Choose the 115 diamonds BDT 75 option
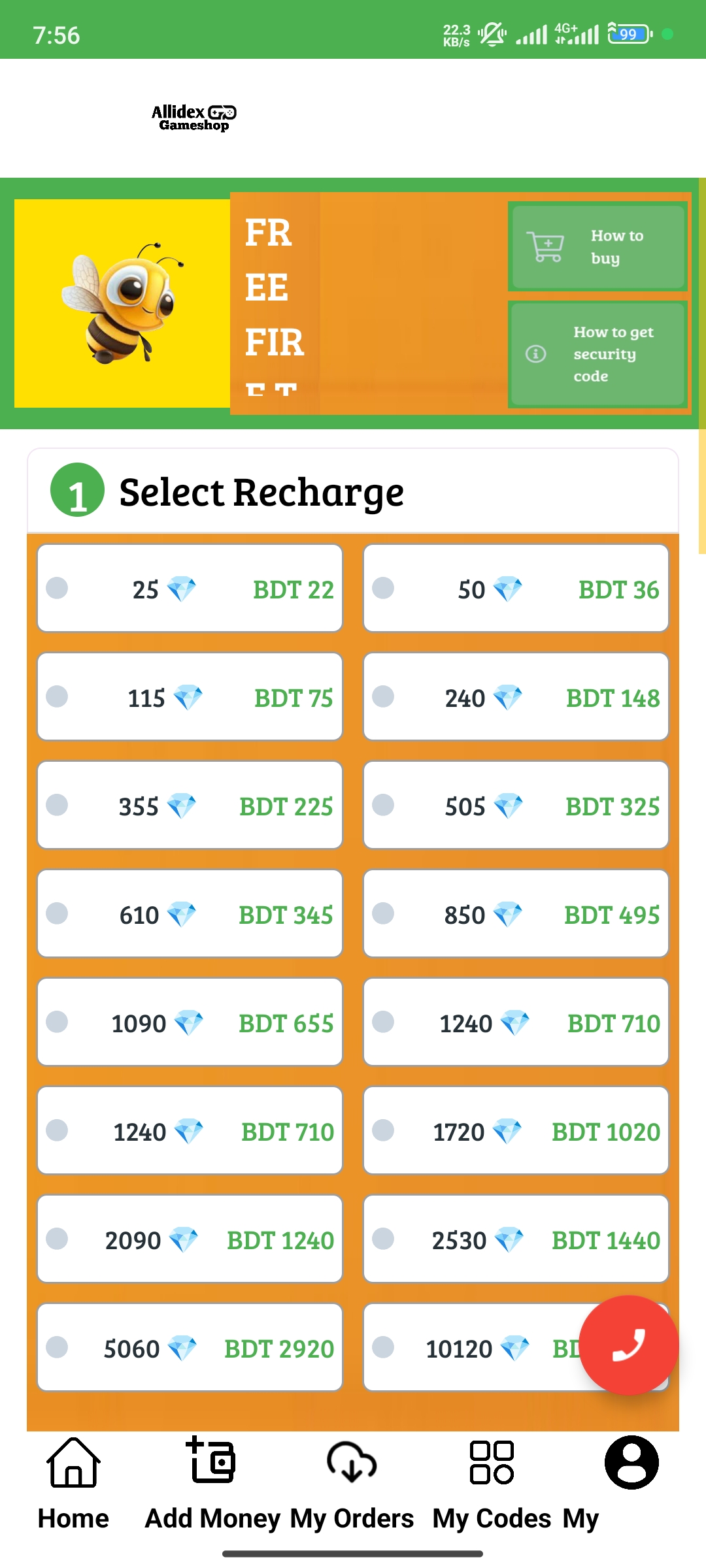The height and width of the screenshot is (1568, 706). point(190,696)
